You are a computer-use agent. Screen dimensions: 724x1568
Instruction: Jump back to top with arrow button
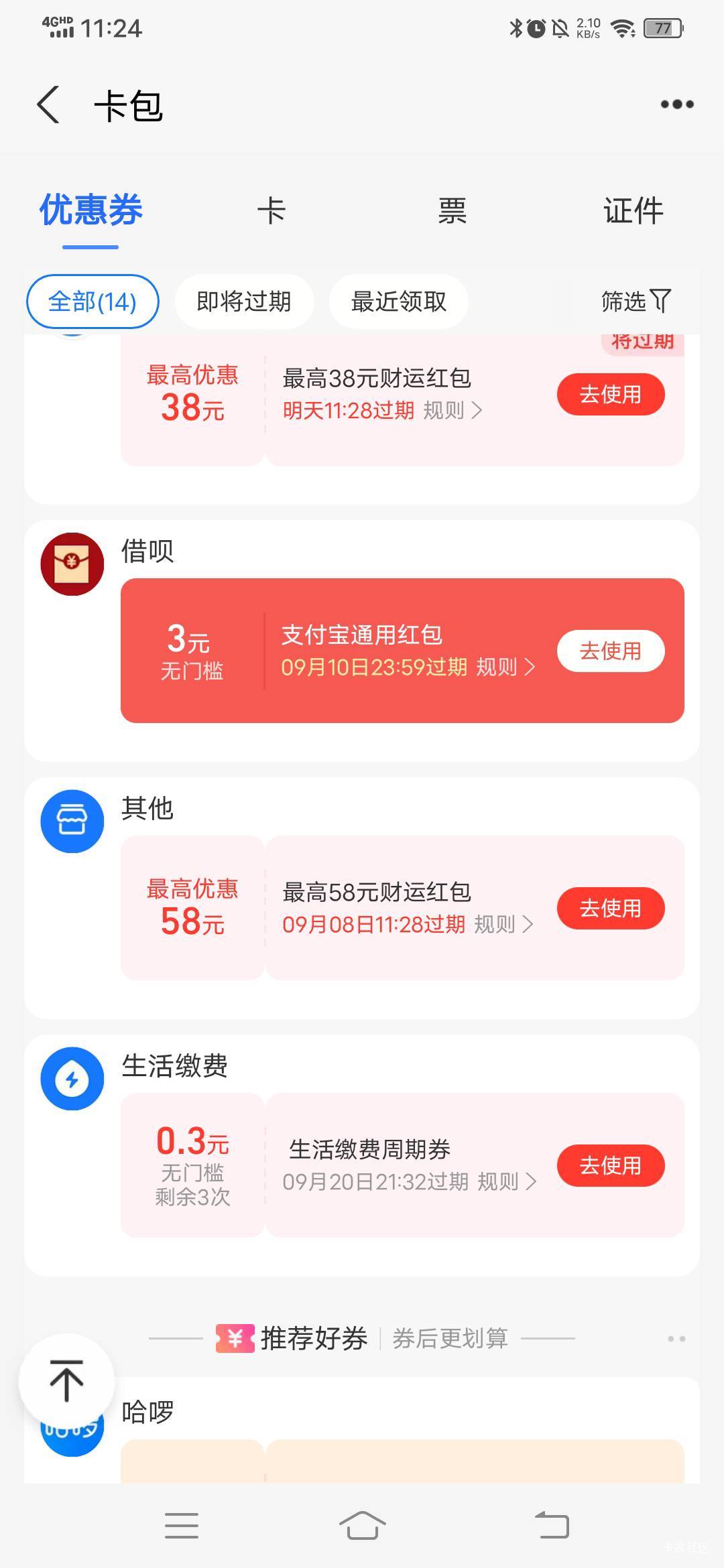[66, 1381]
